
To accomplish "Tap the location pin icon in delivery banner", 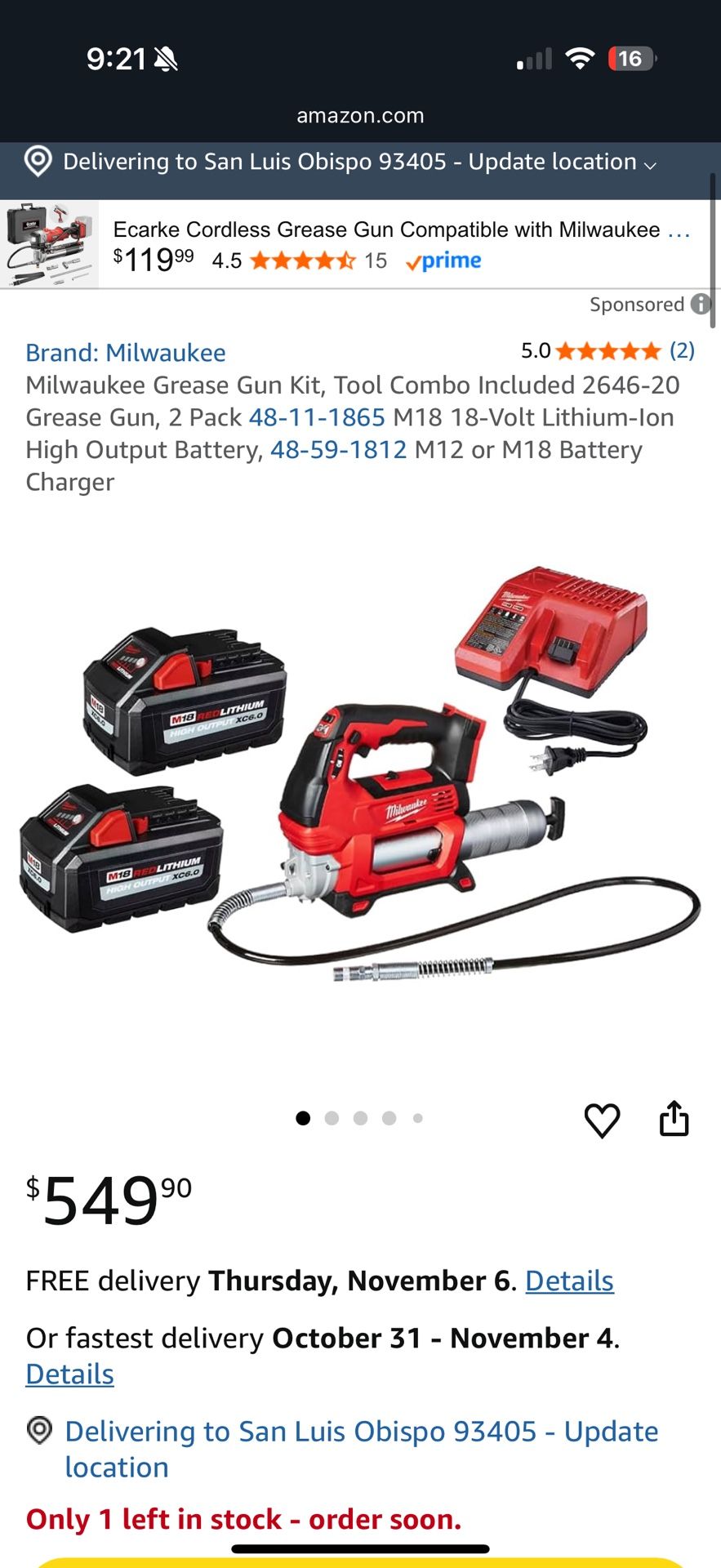I will pyautogui.click(x=36, y=162).
